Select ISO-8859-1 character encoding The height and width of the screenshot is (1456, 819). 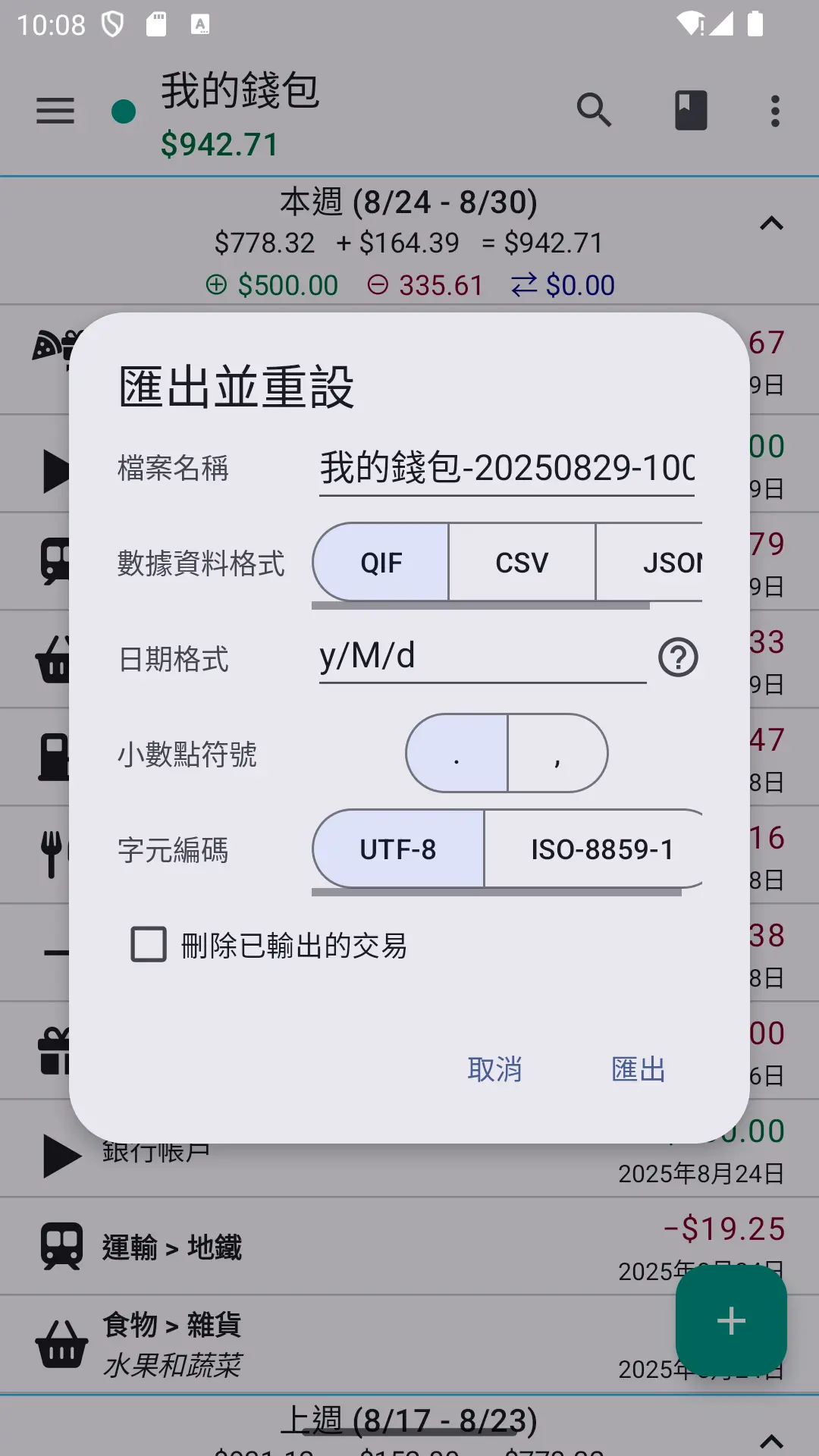coord(594,849)
